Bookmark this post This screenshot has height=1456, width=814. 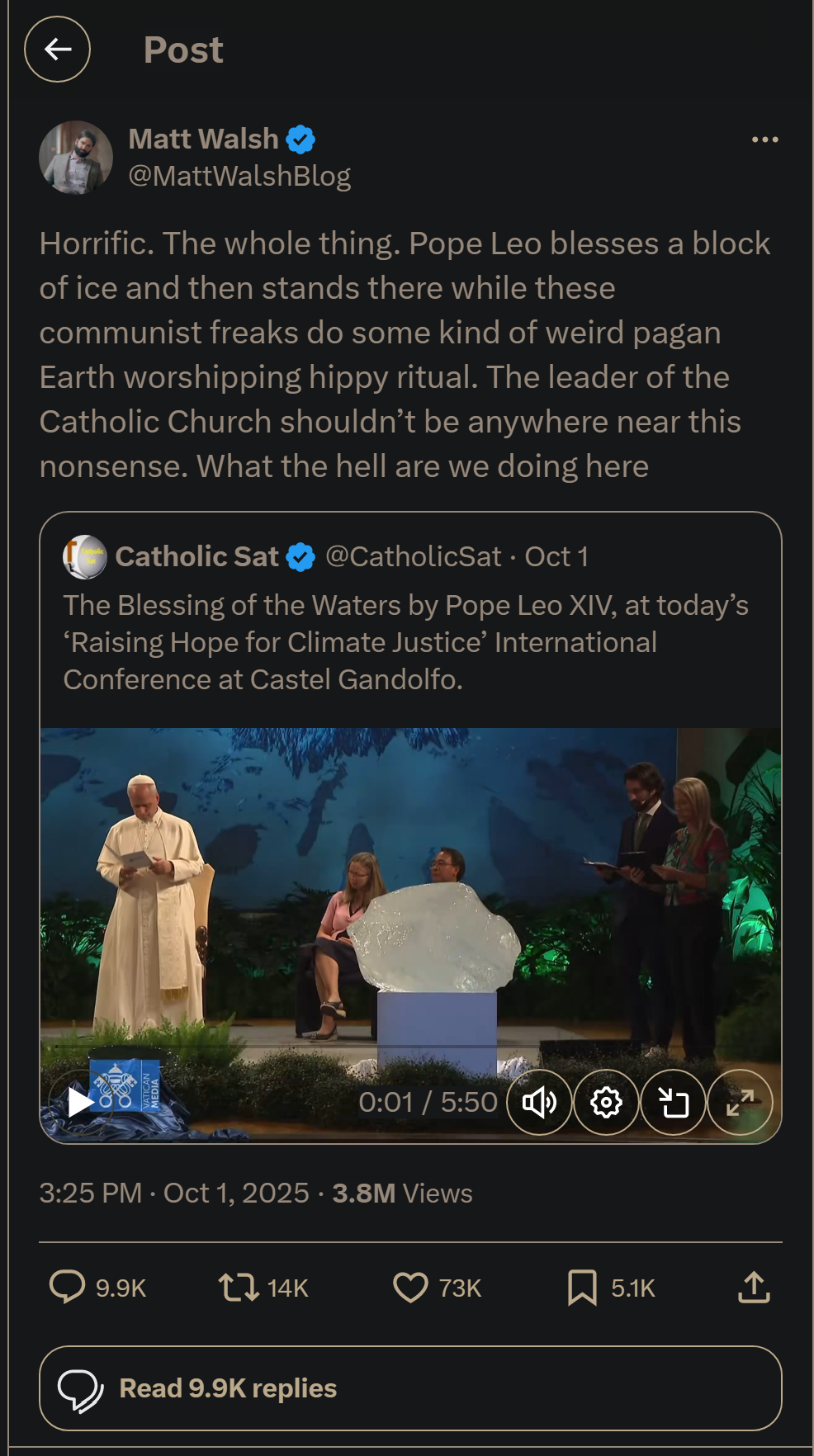[x=582, y=1287]
